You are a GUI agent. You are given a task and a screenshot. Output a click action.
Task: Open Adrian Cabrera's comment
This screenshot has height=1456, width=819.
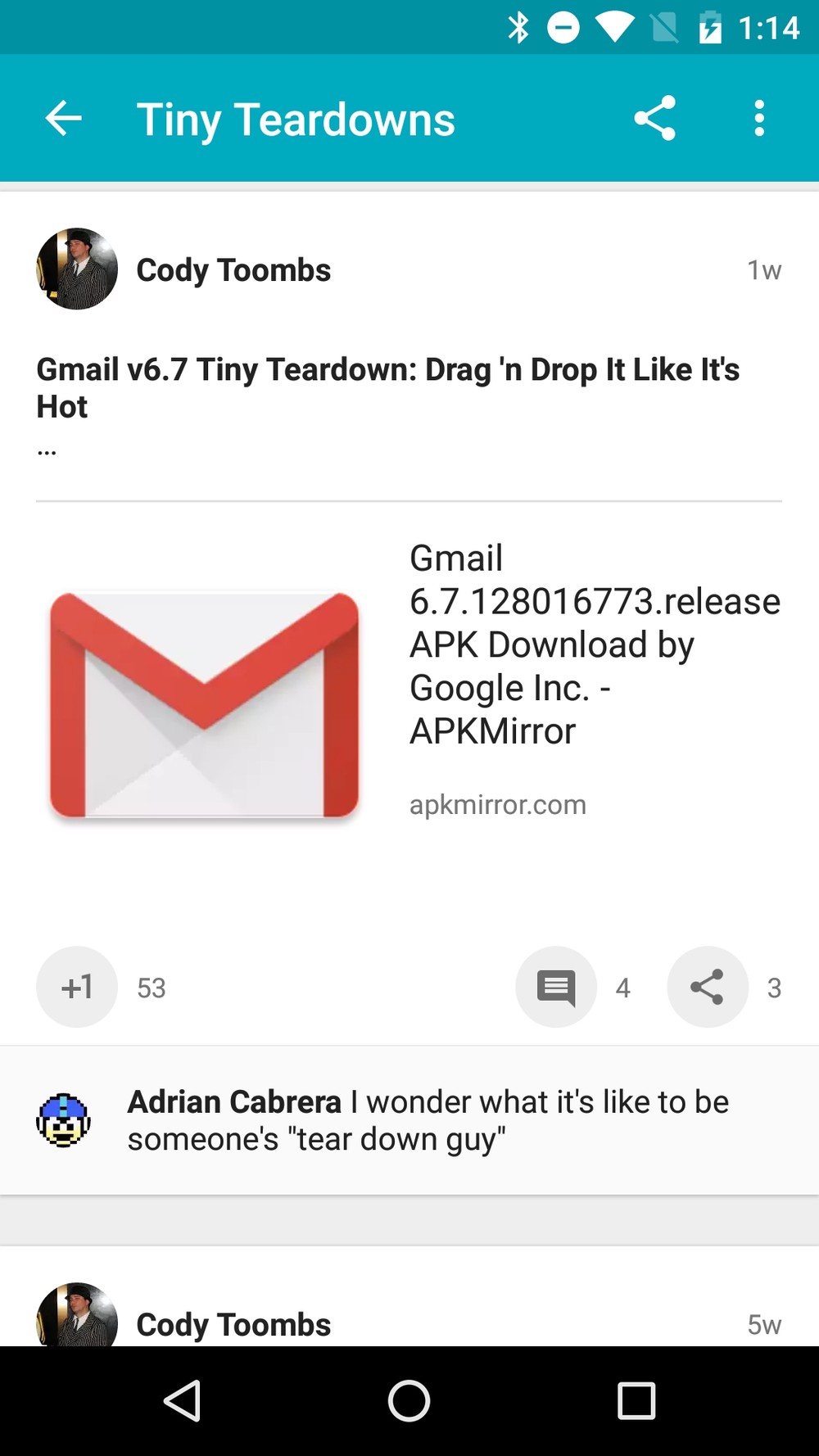pos(409,1120)
